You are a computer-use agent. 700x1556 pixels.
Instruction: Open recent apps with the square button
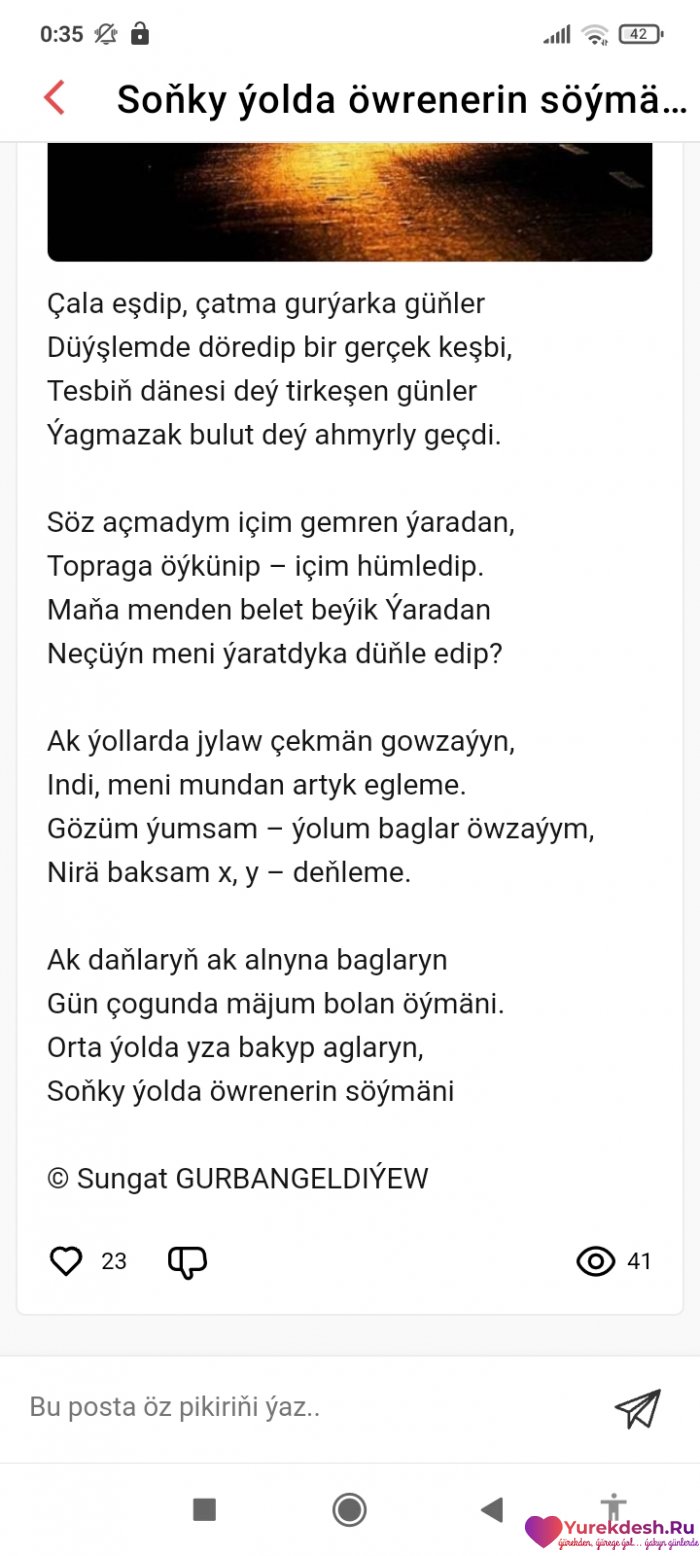click(x=204, y=1509)
